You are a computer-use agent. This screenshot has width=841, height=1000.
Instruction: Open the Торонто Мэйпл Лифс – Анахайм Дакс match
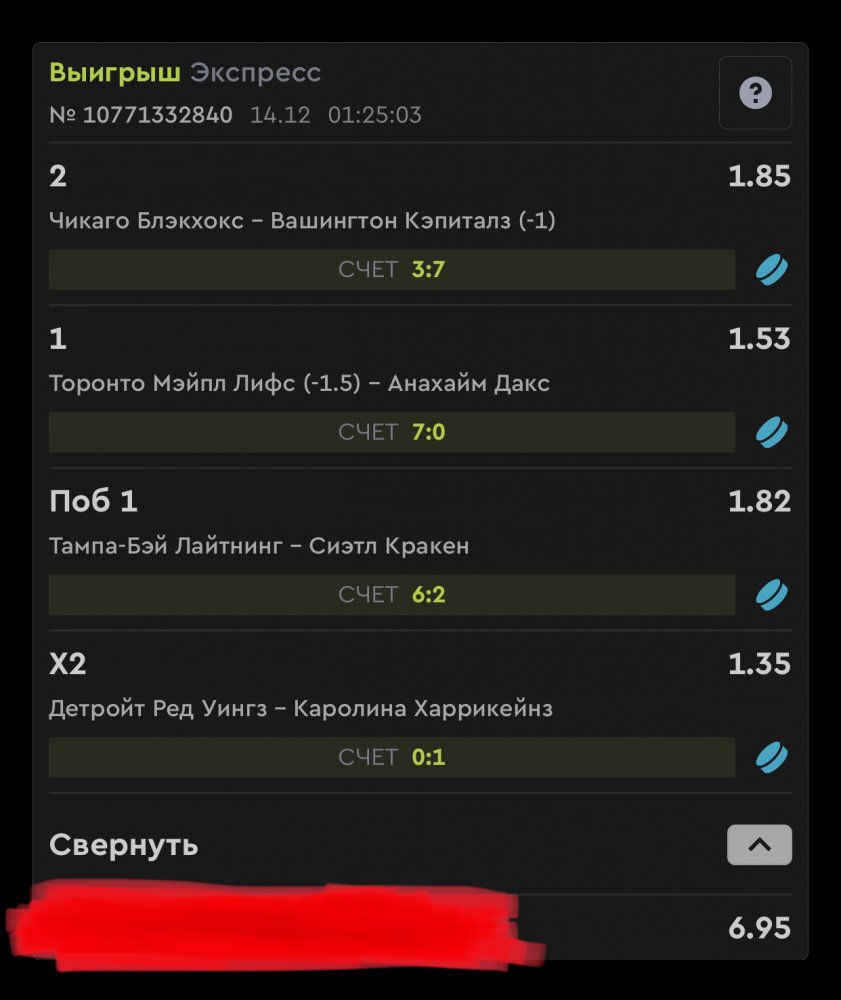(x=299, y=384)
